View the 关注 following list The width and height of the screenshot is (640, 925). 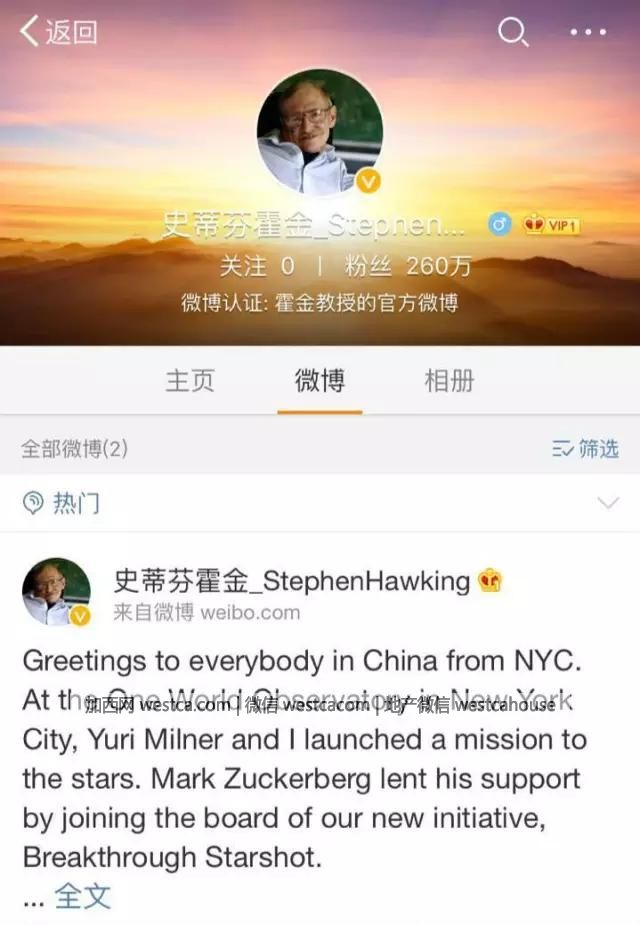pyautogui.click(x=256, y=267)
